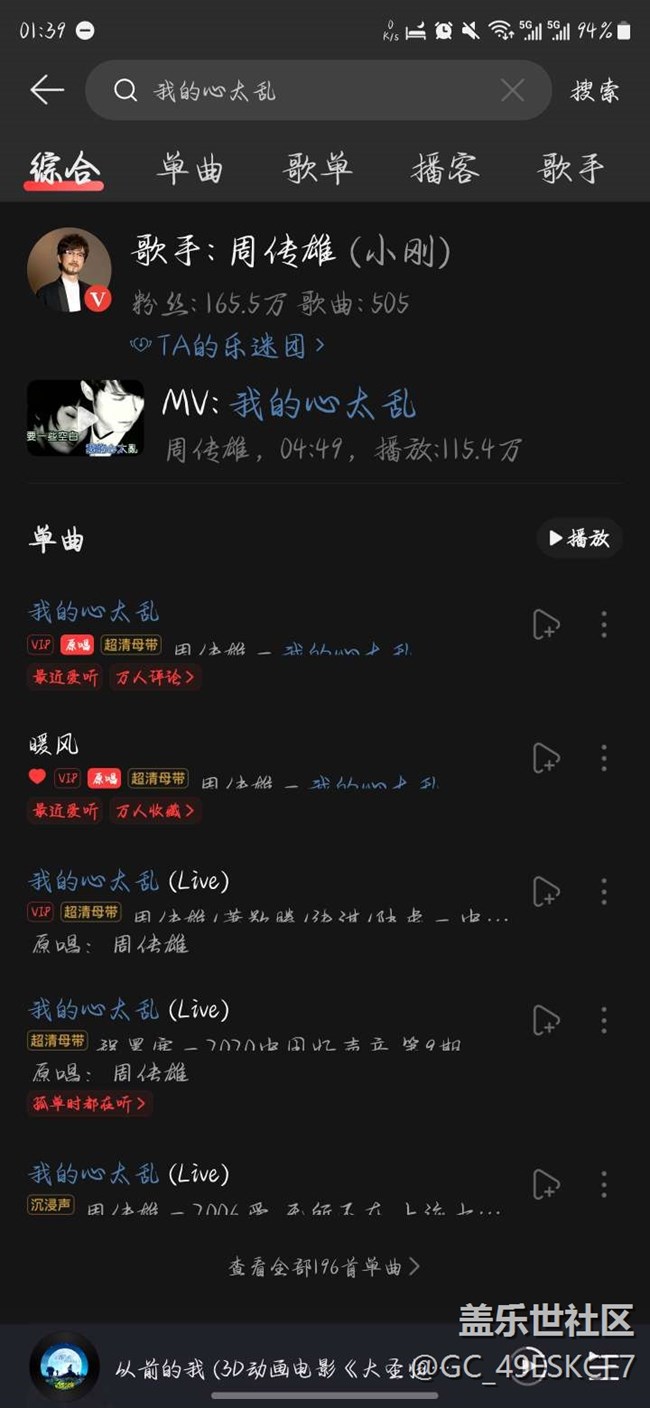Add 暖风 to the play queue

(x=546, y=758)
